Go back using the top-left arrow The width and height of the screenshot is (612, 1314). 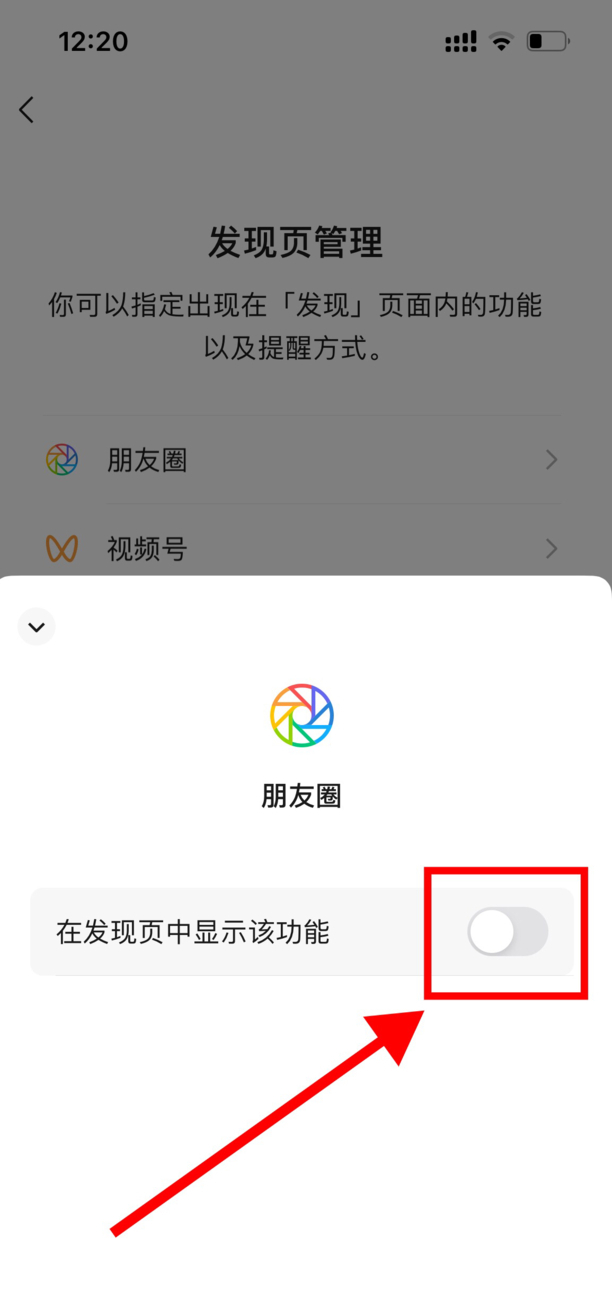(27, 110)
